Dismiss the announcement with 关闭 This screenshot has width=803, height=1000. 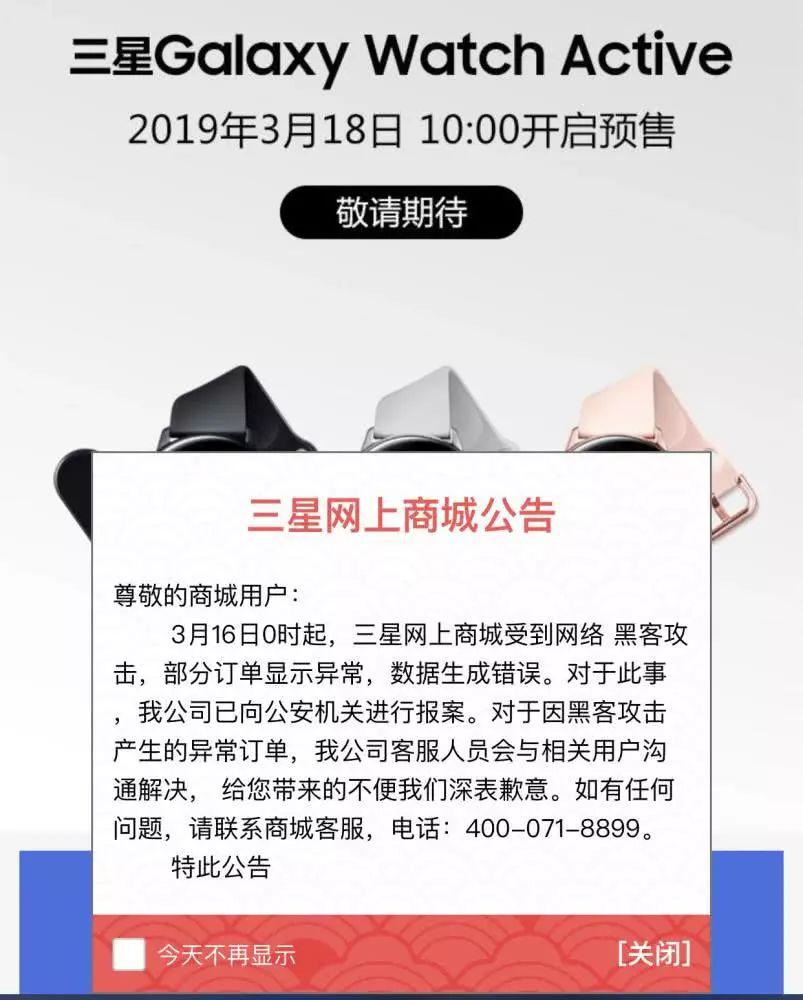click(x=654, y=953)
